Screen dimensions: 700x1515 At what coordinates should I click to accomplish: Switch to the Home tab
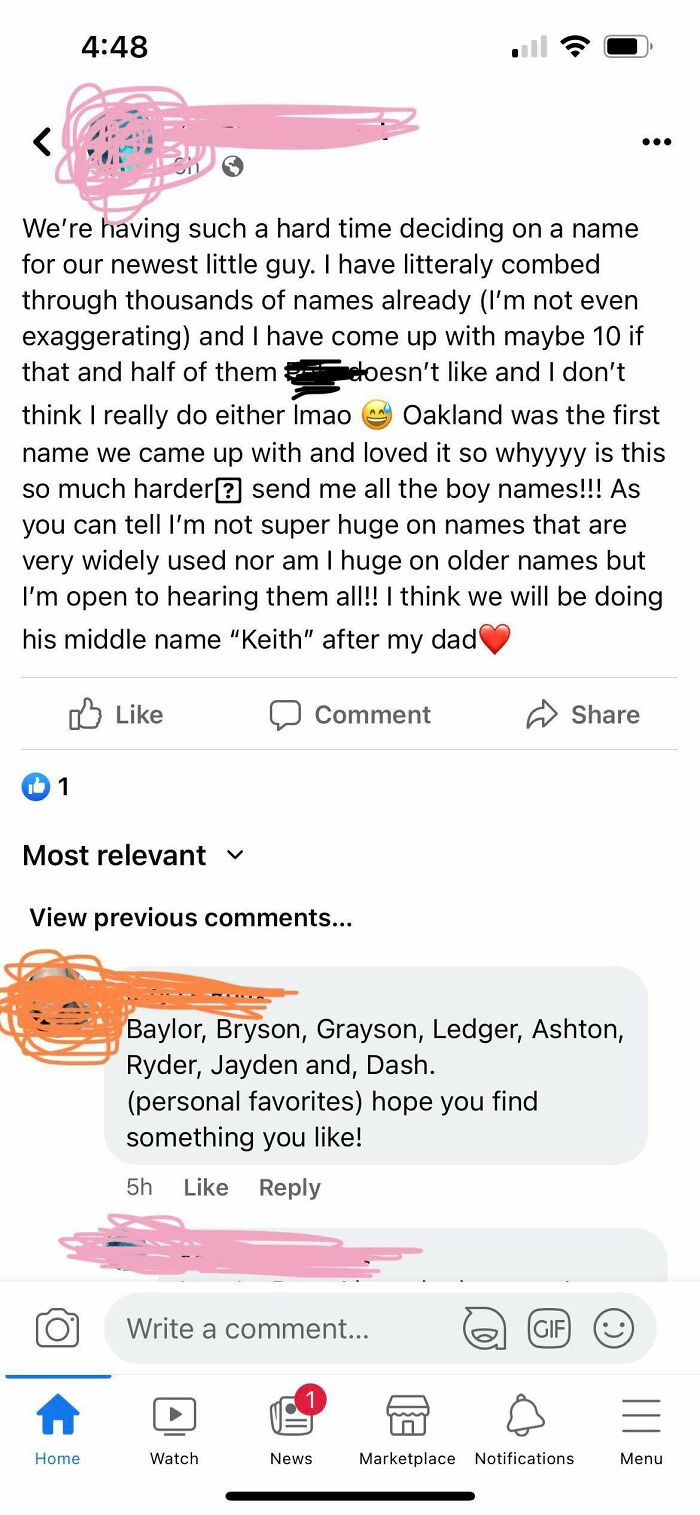coord(58,1430)
